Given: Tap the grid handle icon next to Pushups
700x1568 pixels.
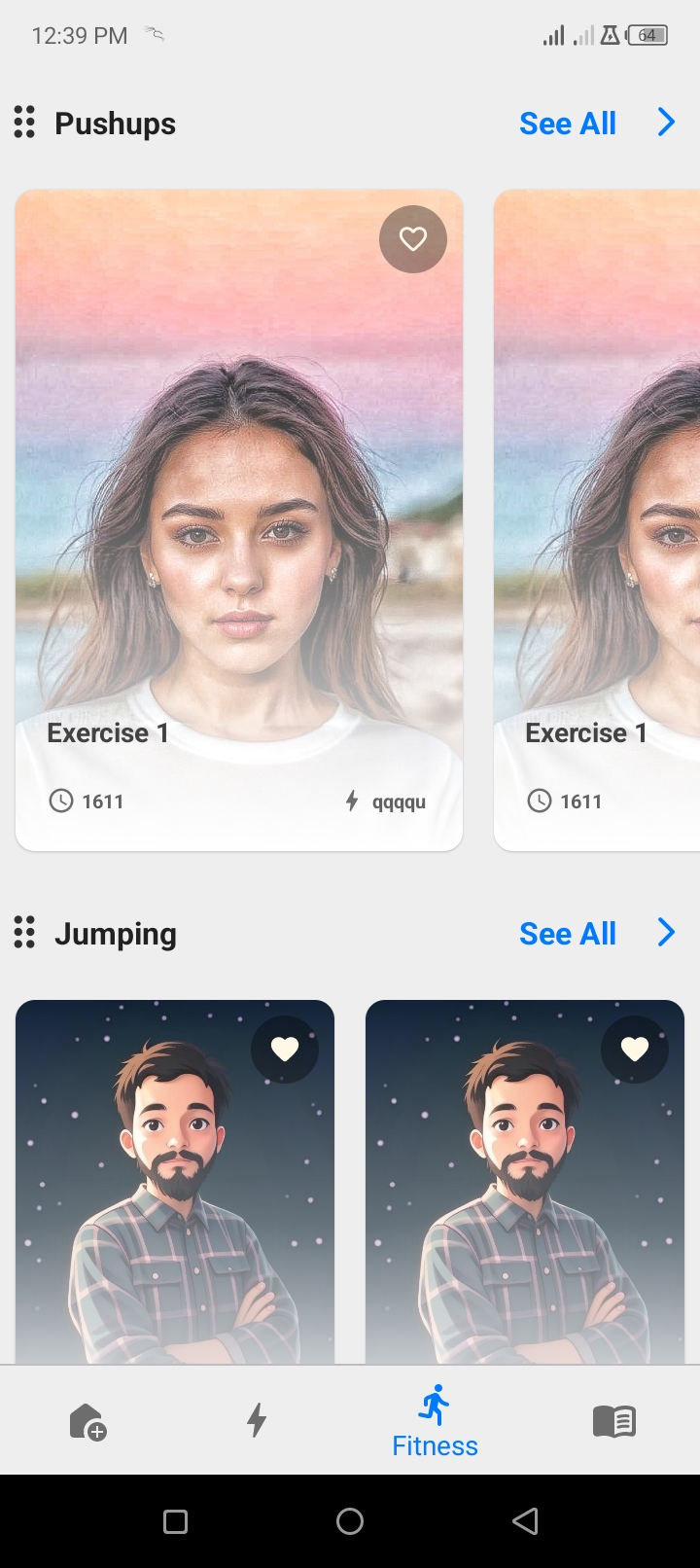Looking at the screenshot, I should tap(24, 123).
